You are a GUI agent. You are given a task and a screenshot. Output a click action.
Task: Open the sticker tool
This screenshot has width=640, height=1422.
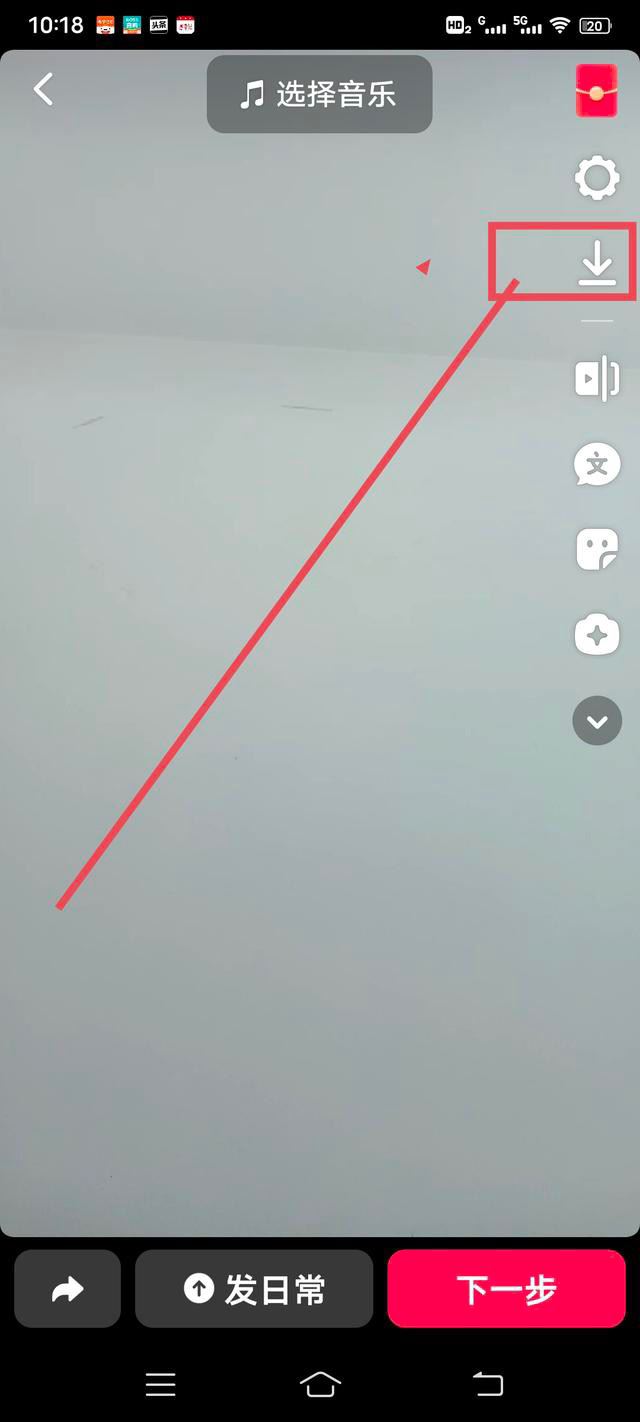click(597, 550)
